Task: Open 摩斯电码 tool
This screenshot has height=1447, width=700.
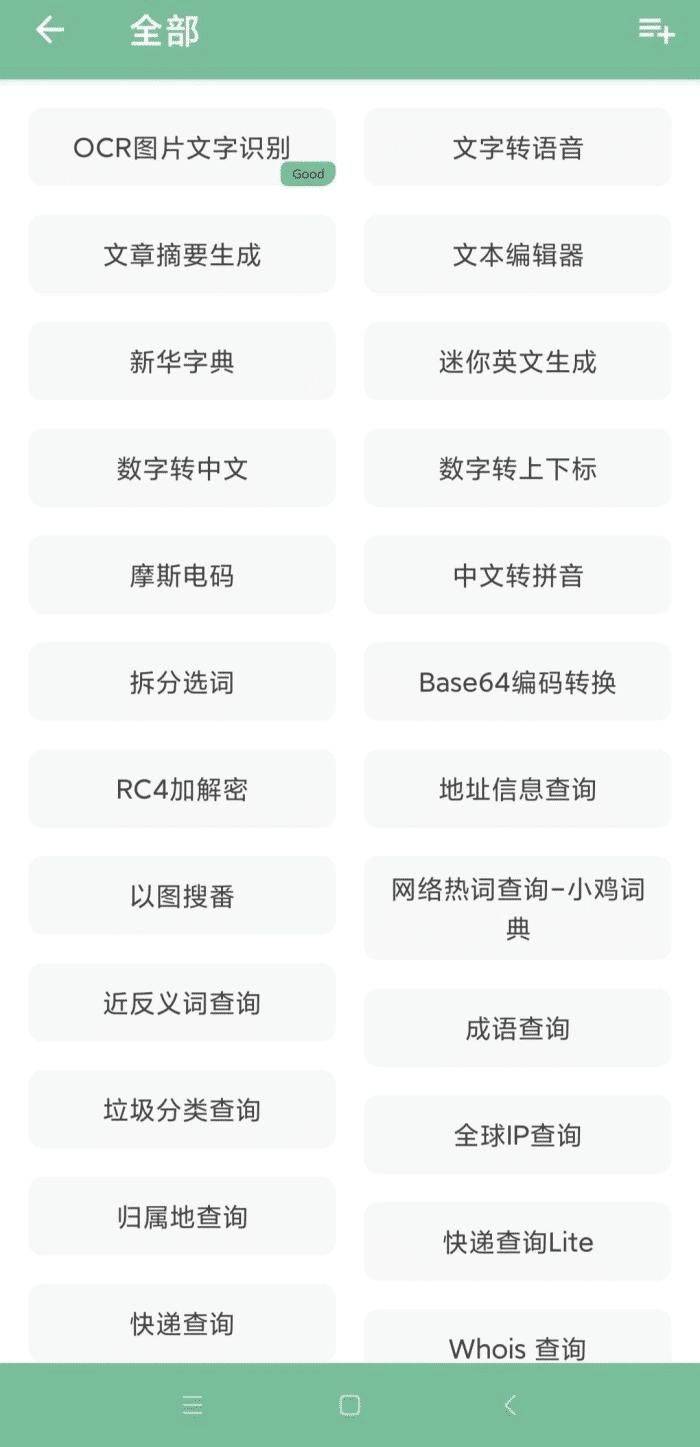Action: [182, 575]
